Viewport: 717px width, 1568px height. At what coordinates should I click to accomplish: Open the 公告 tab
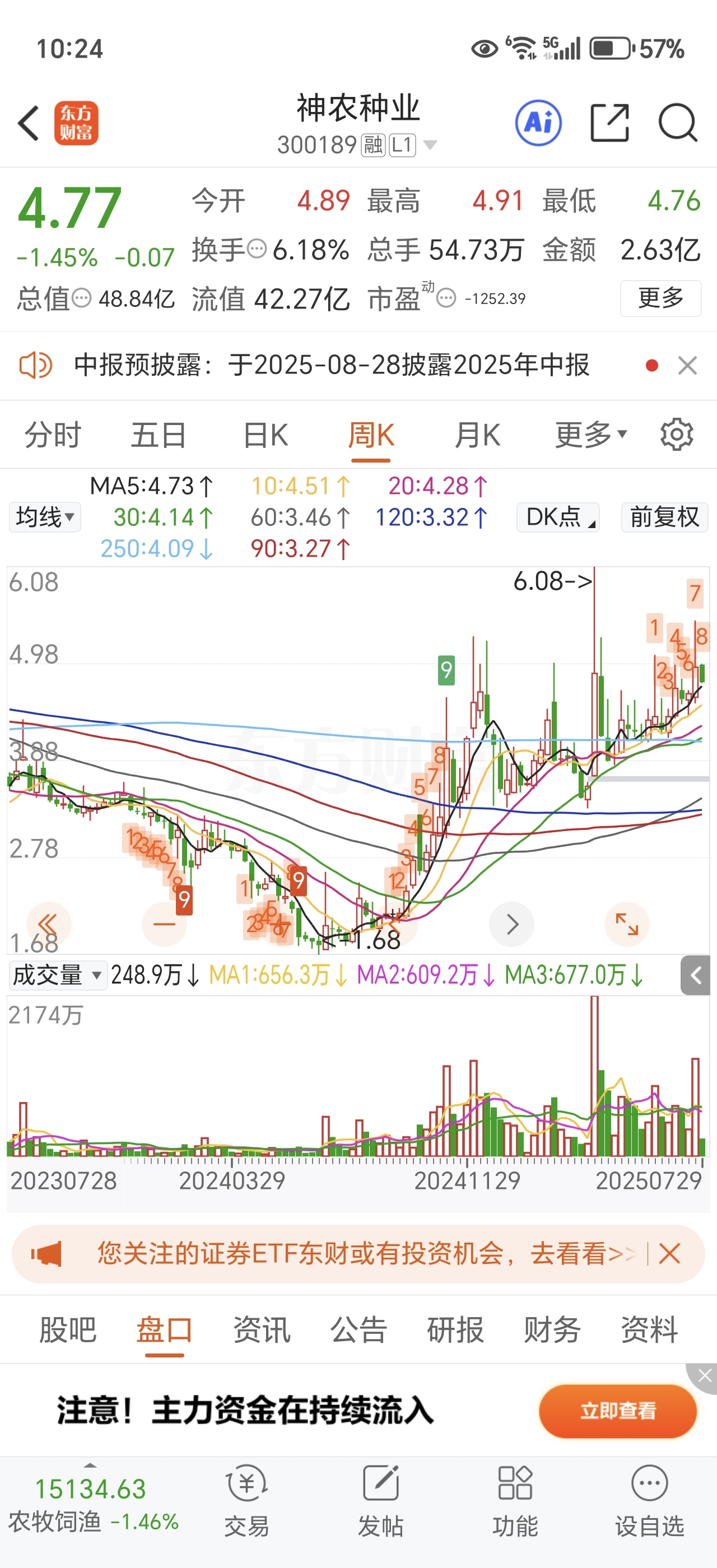tap(358, 1329)
